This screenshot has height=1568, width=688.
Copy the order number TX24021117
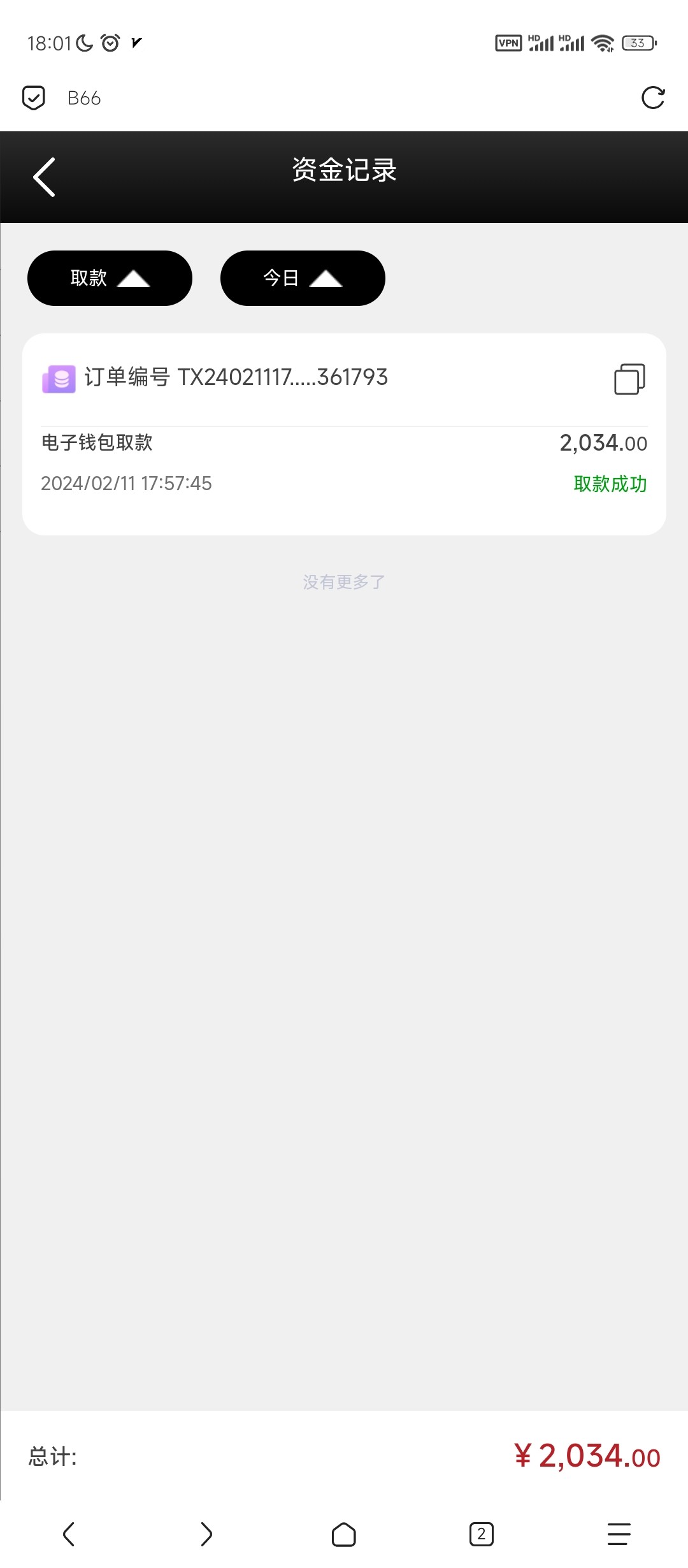(x=629, y=379)
